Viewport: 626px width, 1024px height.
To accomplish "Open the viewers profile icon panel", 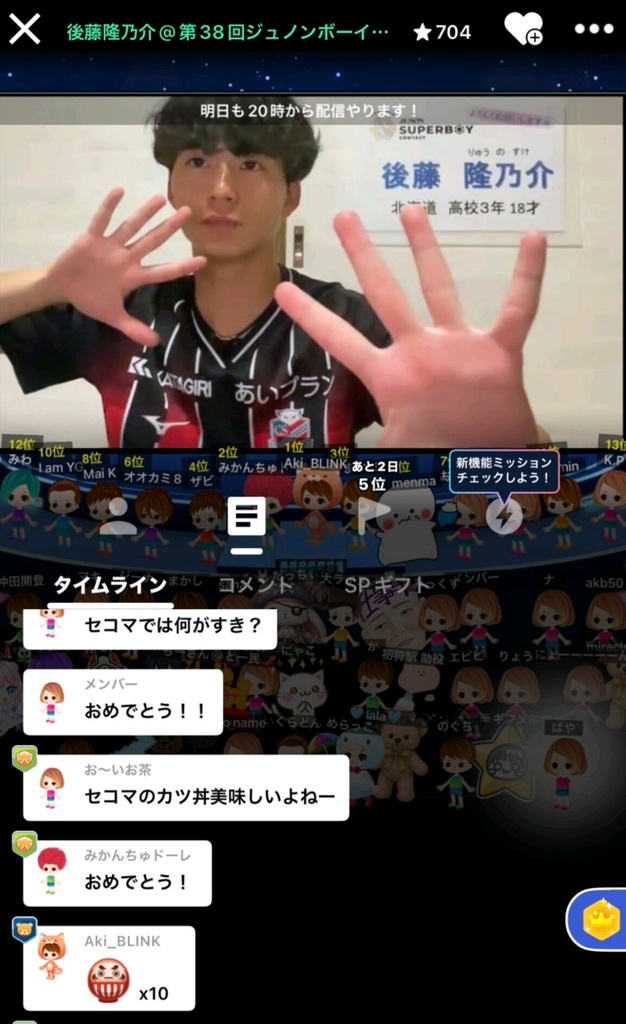I will (x=117, y=517).
